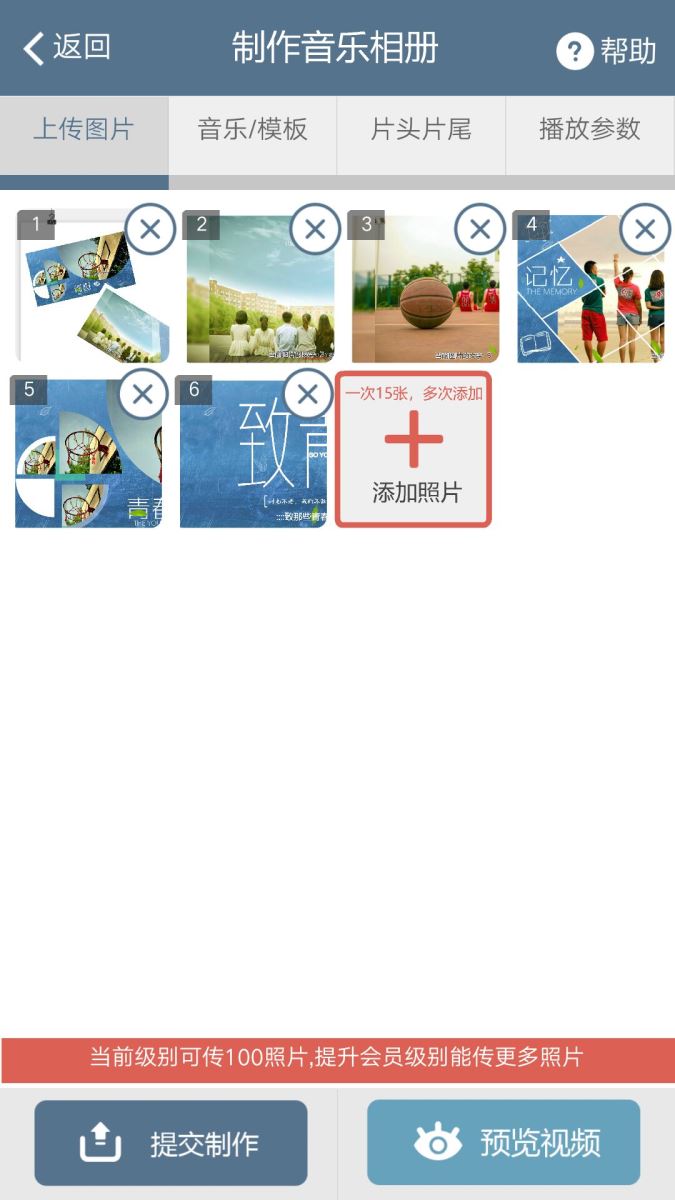Open the 帮助 help page
Image resolution: width=675 pixels, height=1200 pixels.
click(x=606, y=50)
